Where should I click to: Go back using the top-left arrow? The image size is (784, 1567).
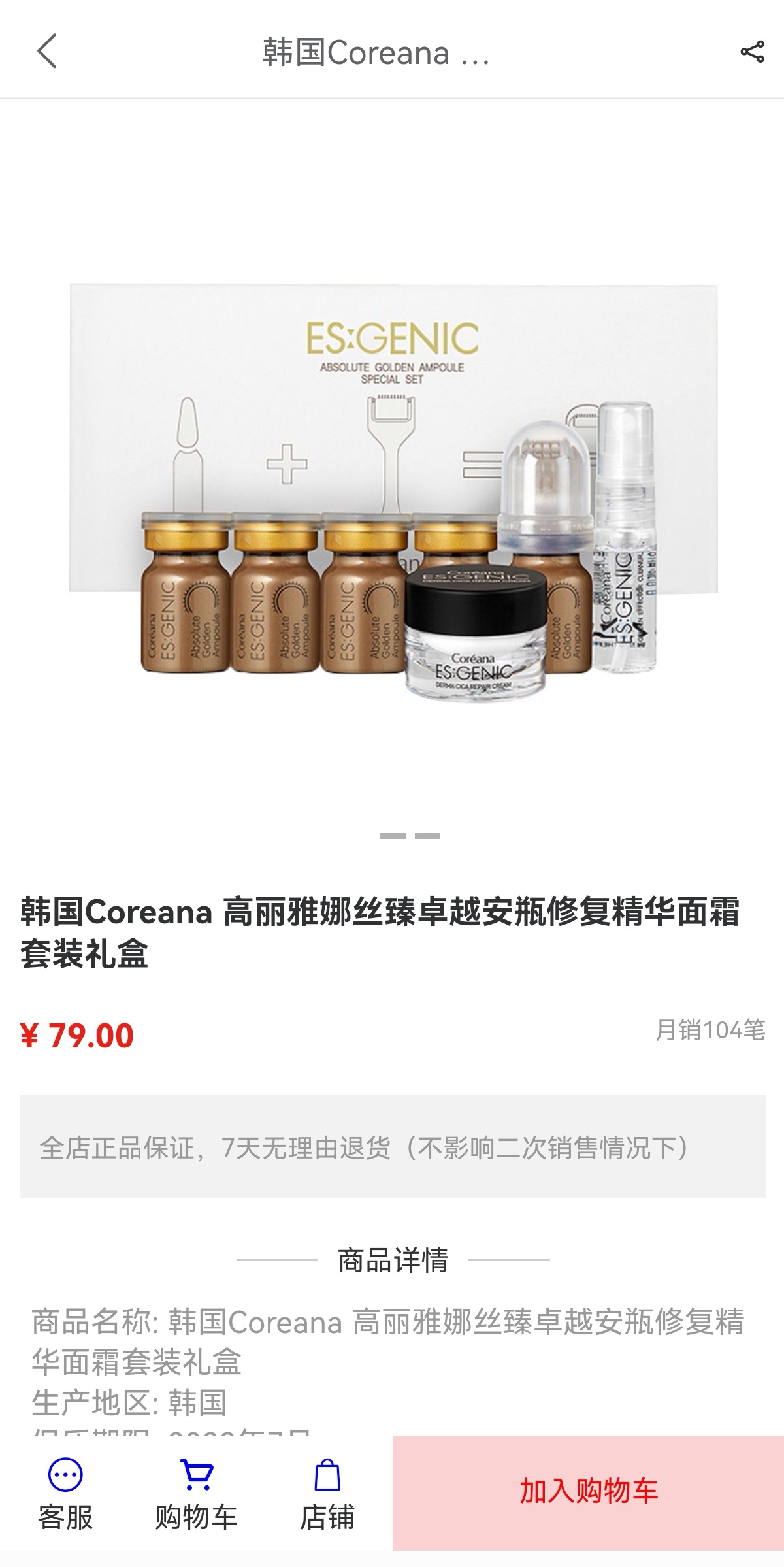click(47, 51)
